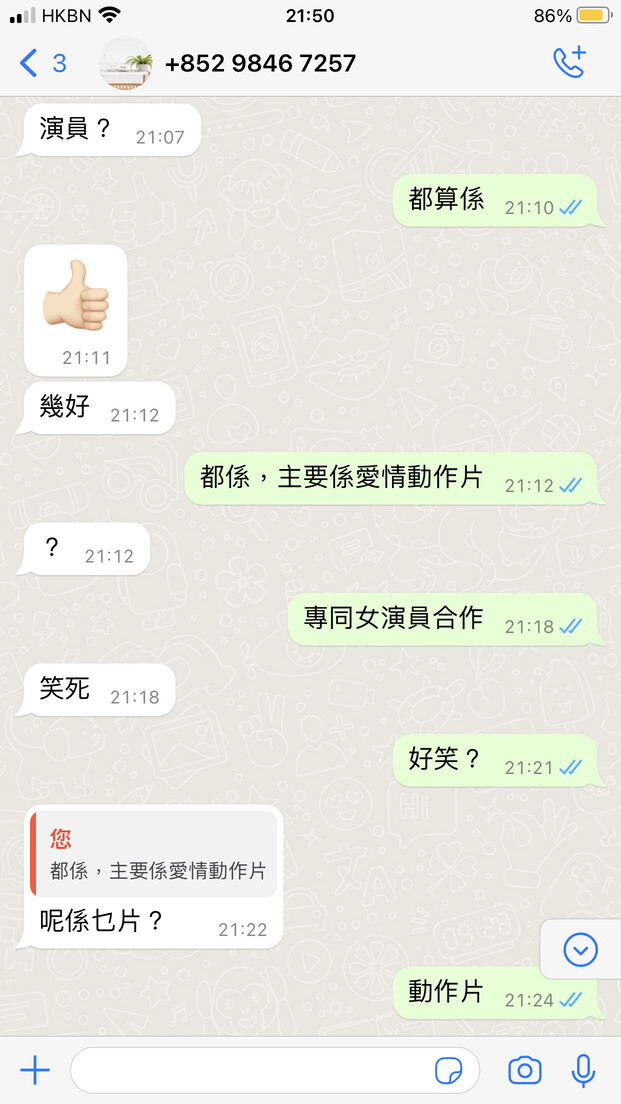Open contact info for +852 9846 7257

261,63
